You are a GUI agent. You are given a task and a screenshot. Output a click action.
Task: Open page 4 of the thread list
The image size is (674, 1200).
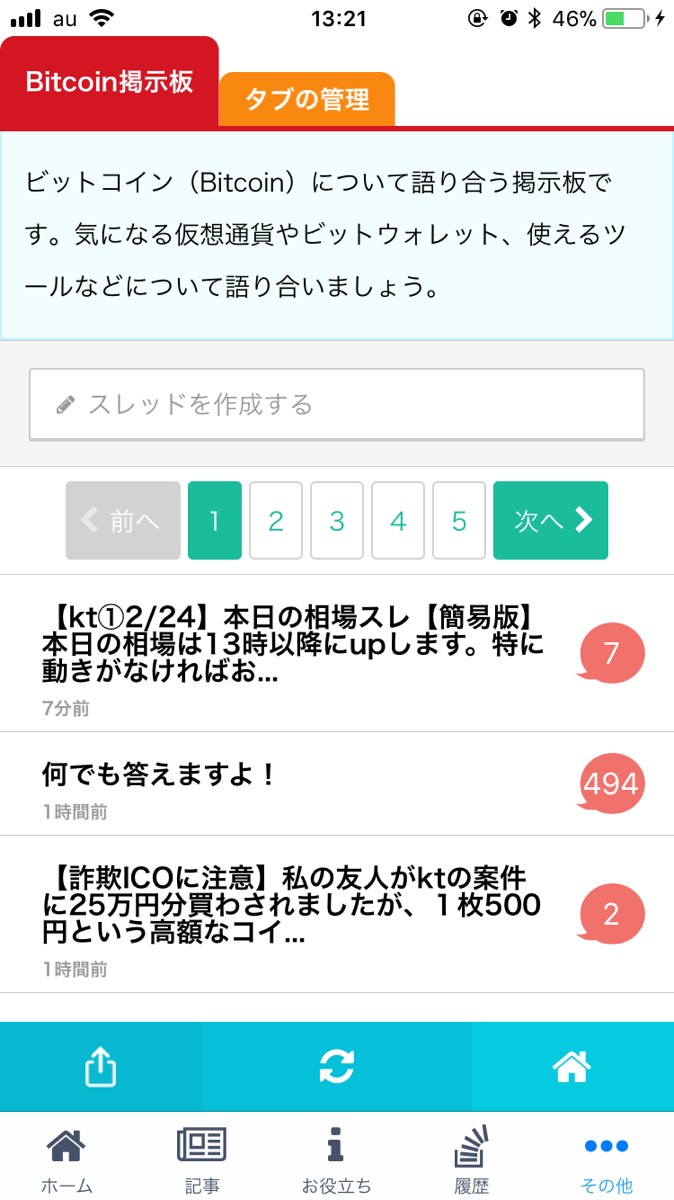398,520
